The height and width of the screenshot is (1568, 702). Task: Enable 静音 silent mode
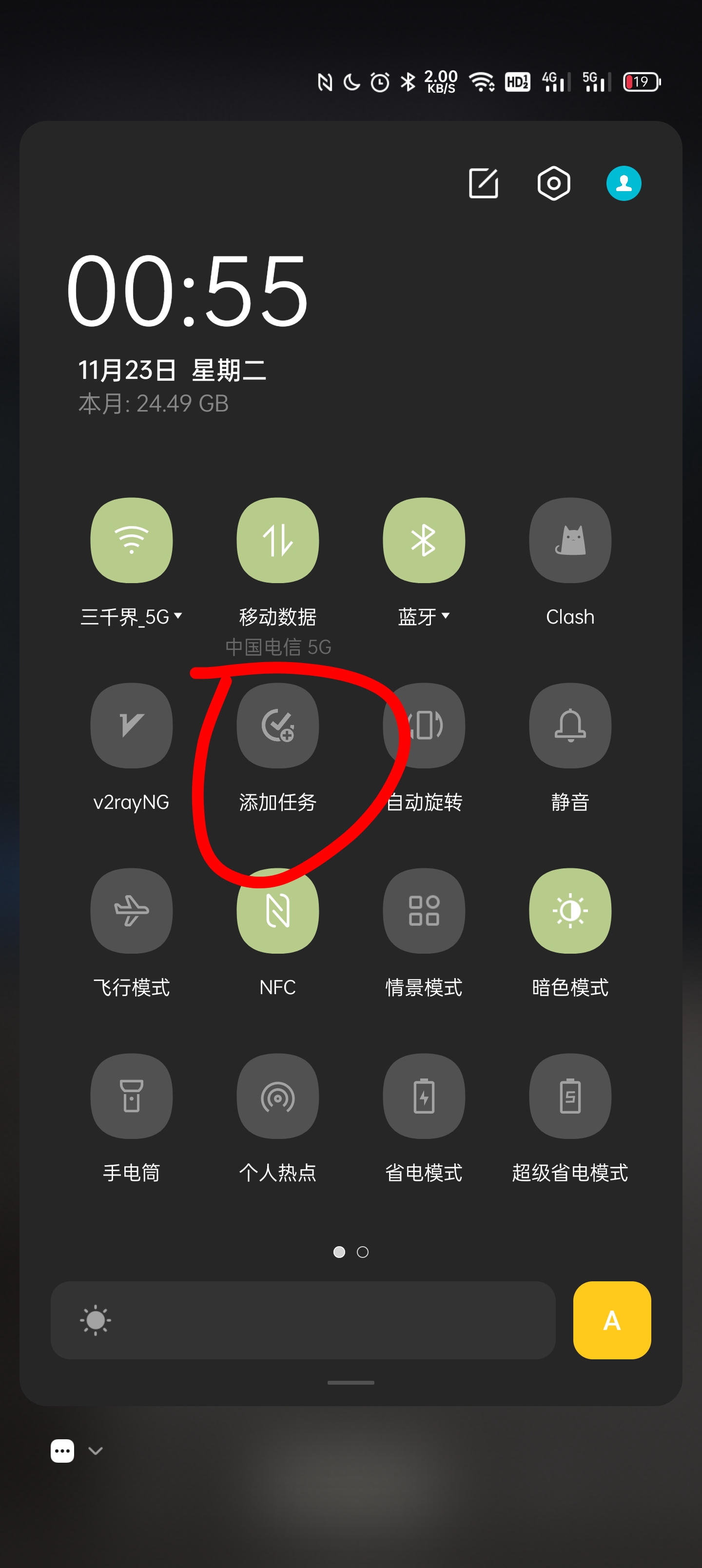570,725
